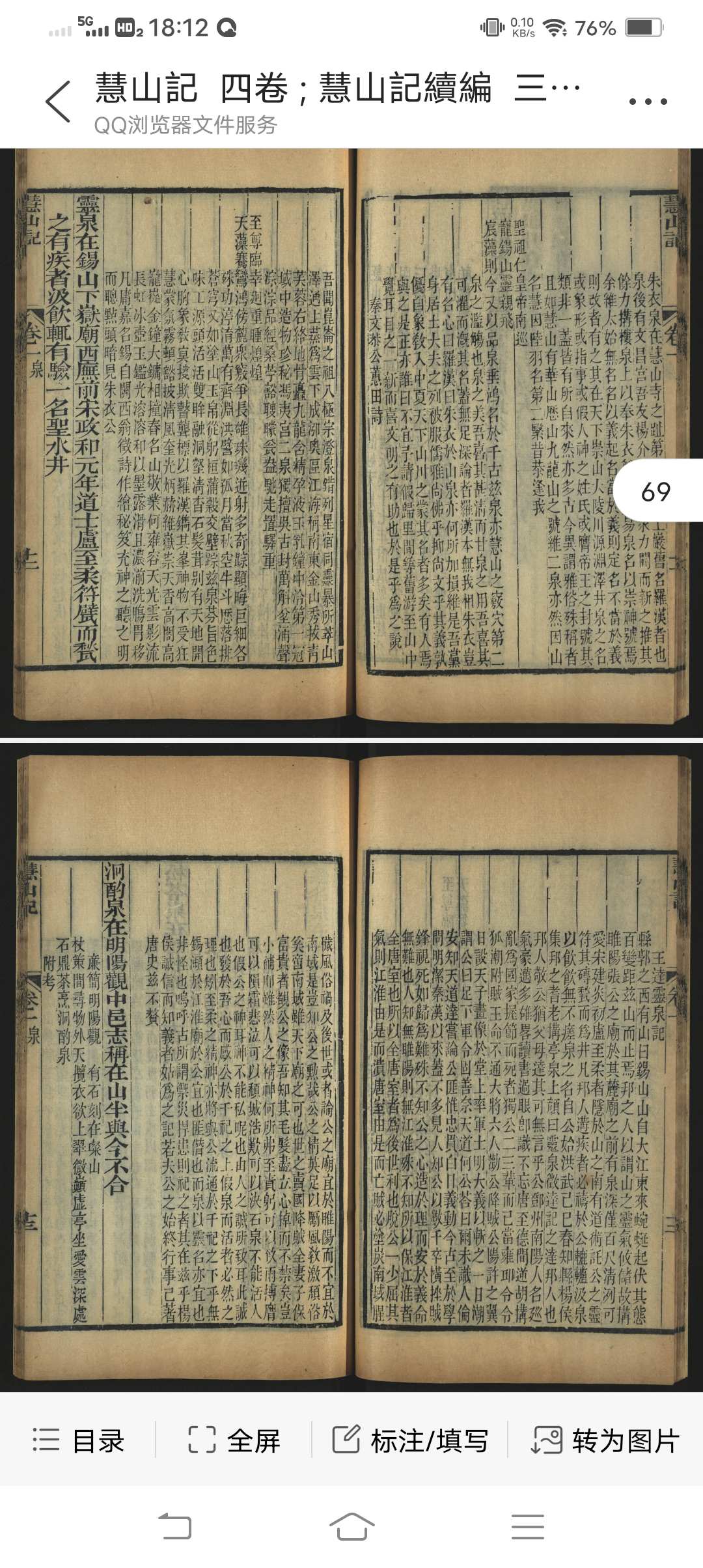Select 转为图片 to convert to image
The height and width of the screenshot is (1568, 703).
(x=606, y=1440)
